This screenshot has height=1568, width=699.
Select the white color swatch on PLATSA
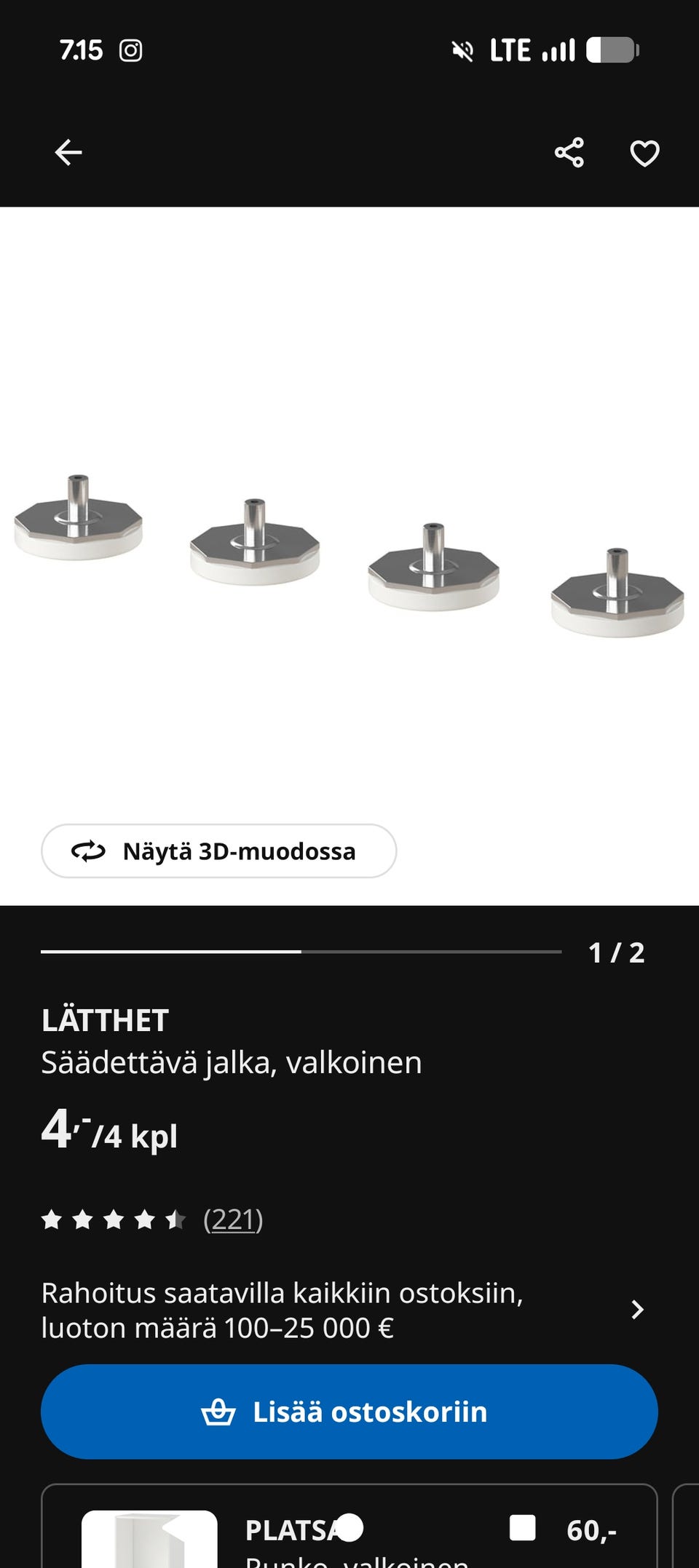(351, 1529)
